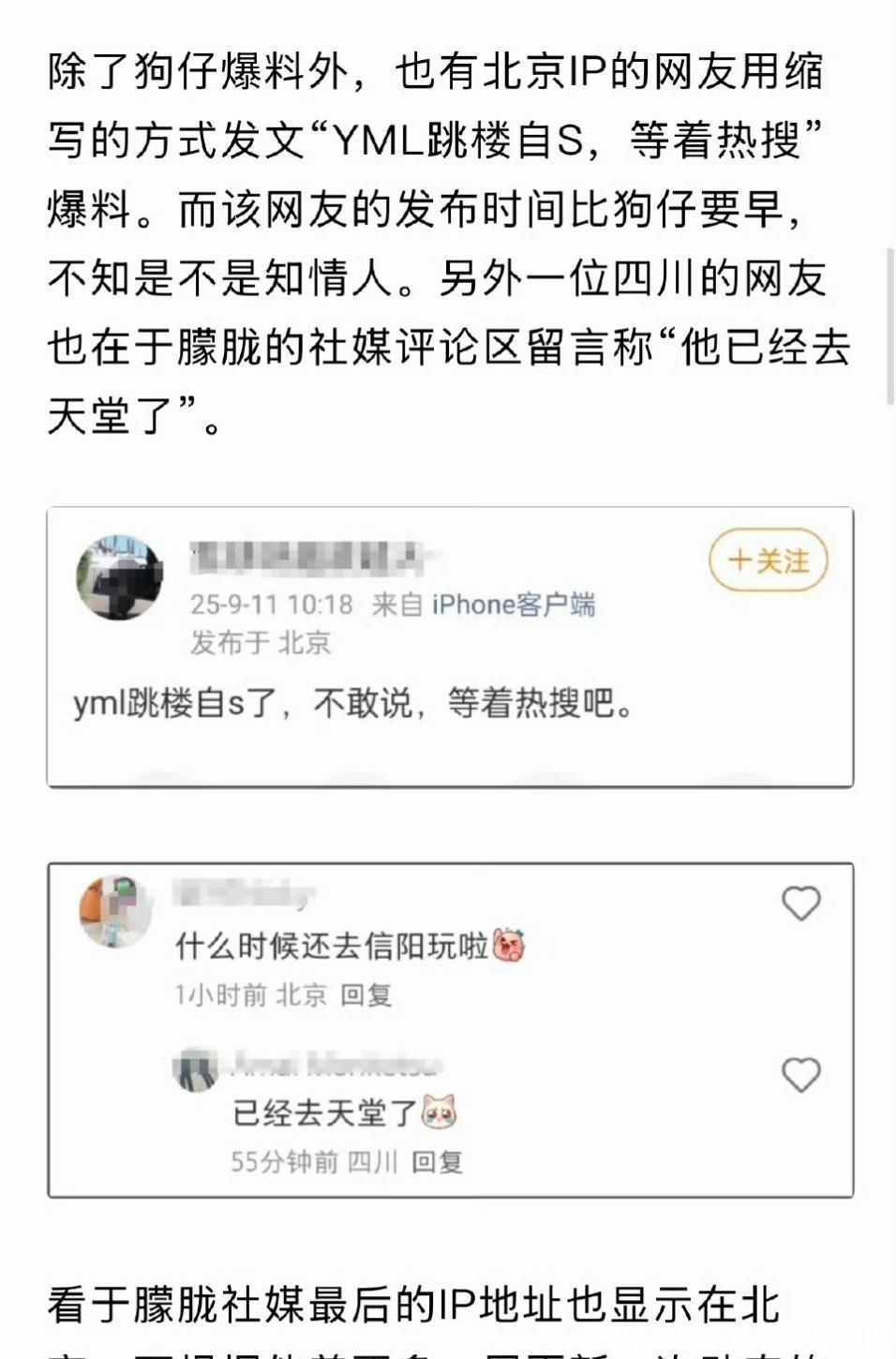Enlarge the comment screenshot mentioning 信阳
This screenshot has height=1359, width=896.
(x=450, y=1029)
